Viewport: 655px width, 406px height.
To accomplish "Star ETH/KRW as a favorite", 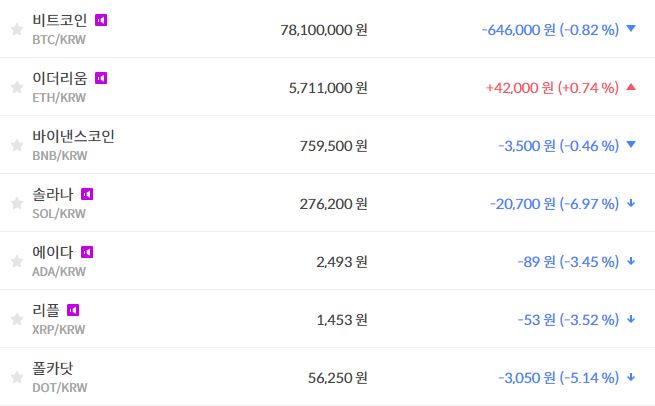I will pos(16,87).
